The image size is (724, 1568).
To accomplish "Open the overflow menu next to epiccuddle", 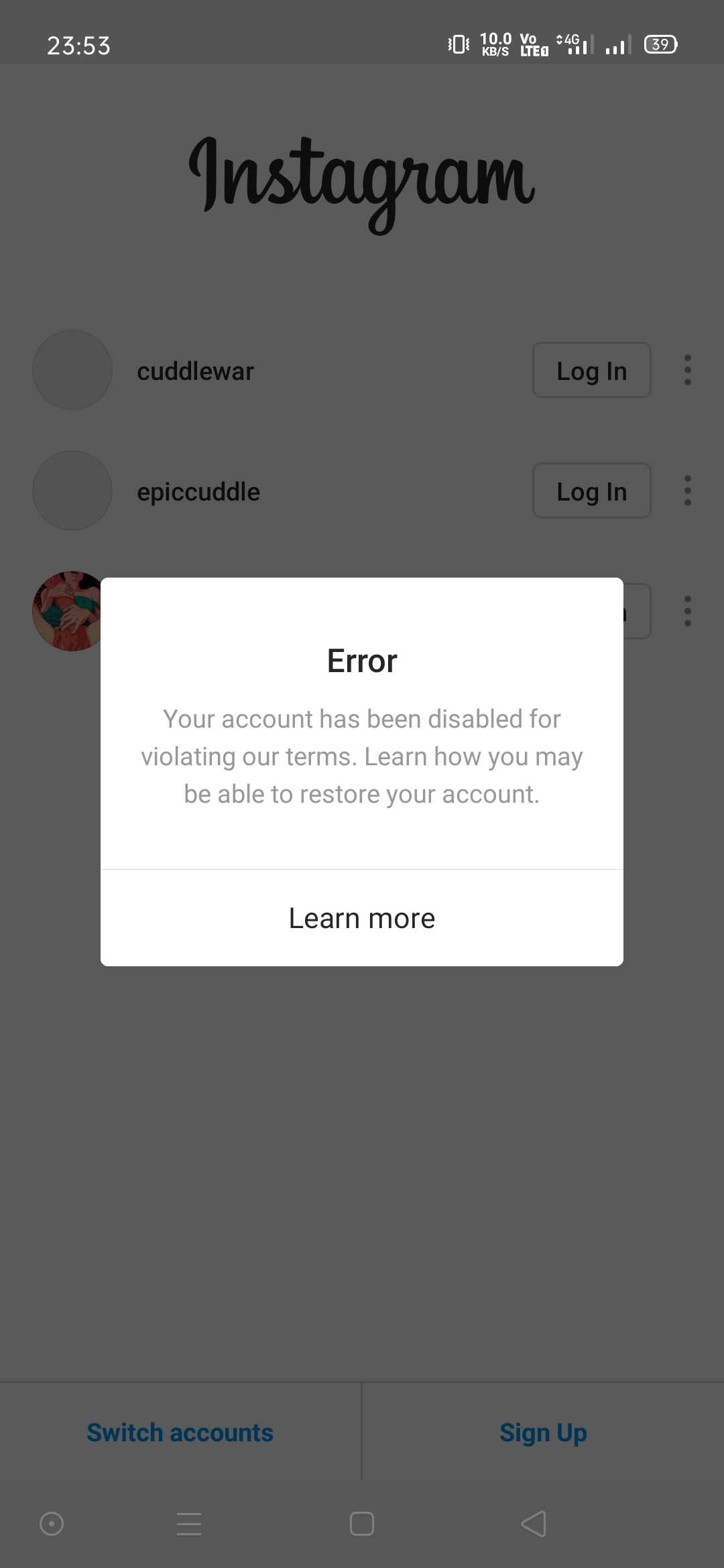I will coord(688,491).
